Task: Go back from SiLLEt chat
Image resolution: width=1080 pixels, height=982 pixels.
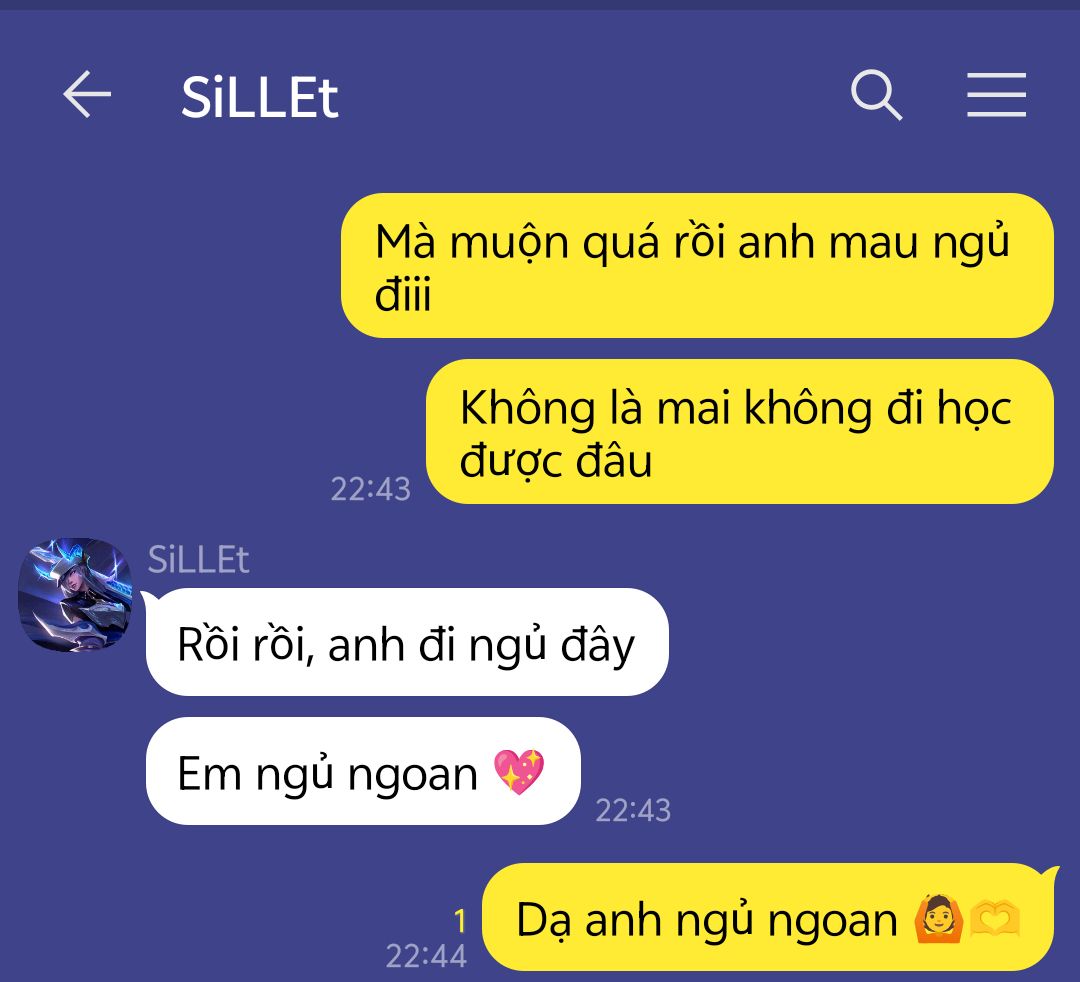Action: point(87,95)
